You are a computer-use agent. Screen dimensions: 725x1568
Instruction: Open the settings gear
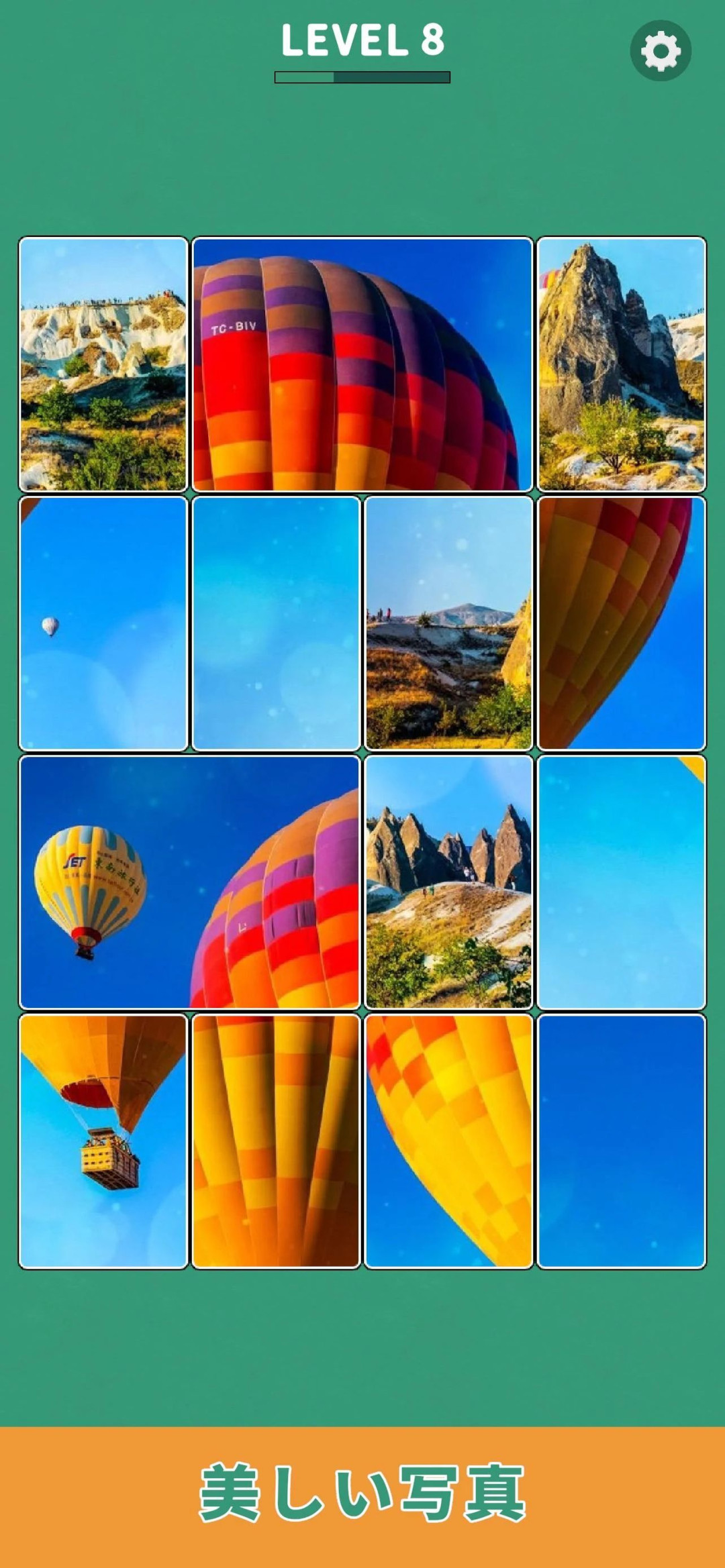pos(661,51)
